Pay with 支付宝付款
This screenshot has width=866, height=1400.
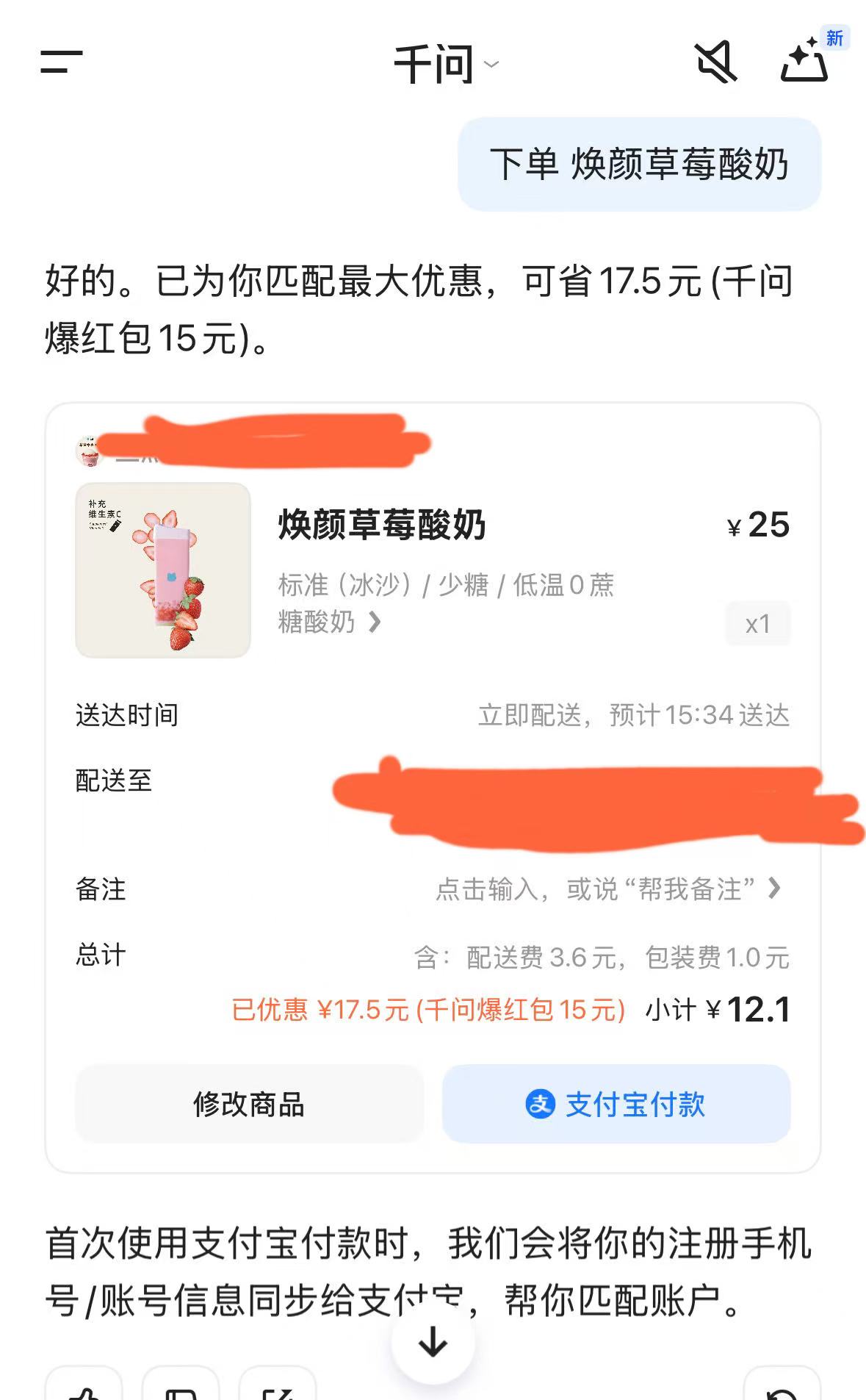(616, 1104)
